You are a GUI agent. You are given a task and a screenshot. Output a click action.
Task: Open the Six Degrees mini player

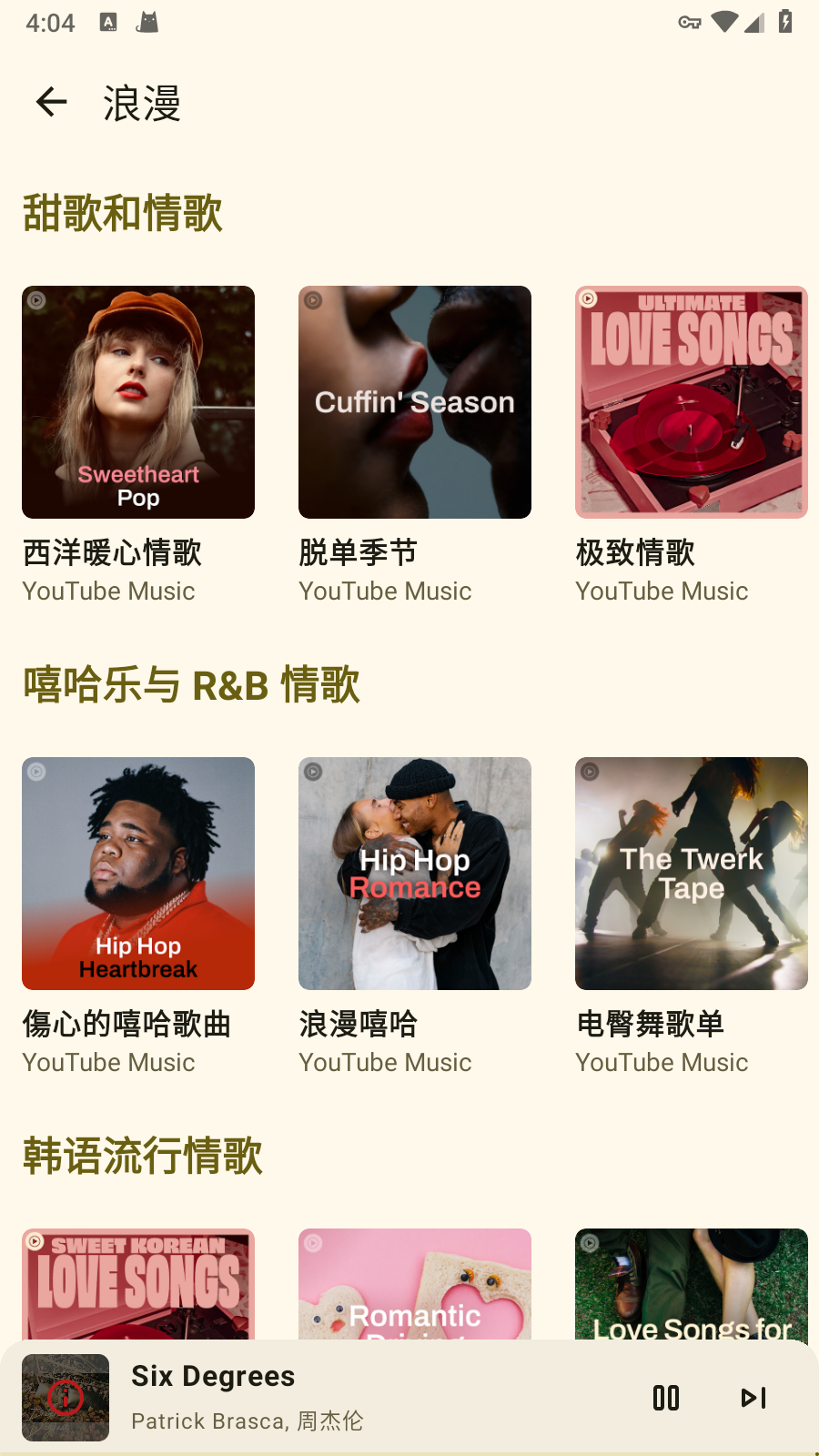(364, 1398)
